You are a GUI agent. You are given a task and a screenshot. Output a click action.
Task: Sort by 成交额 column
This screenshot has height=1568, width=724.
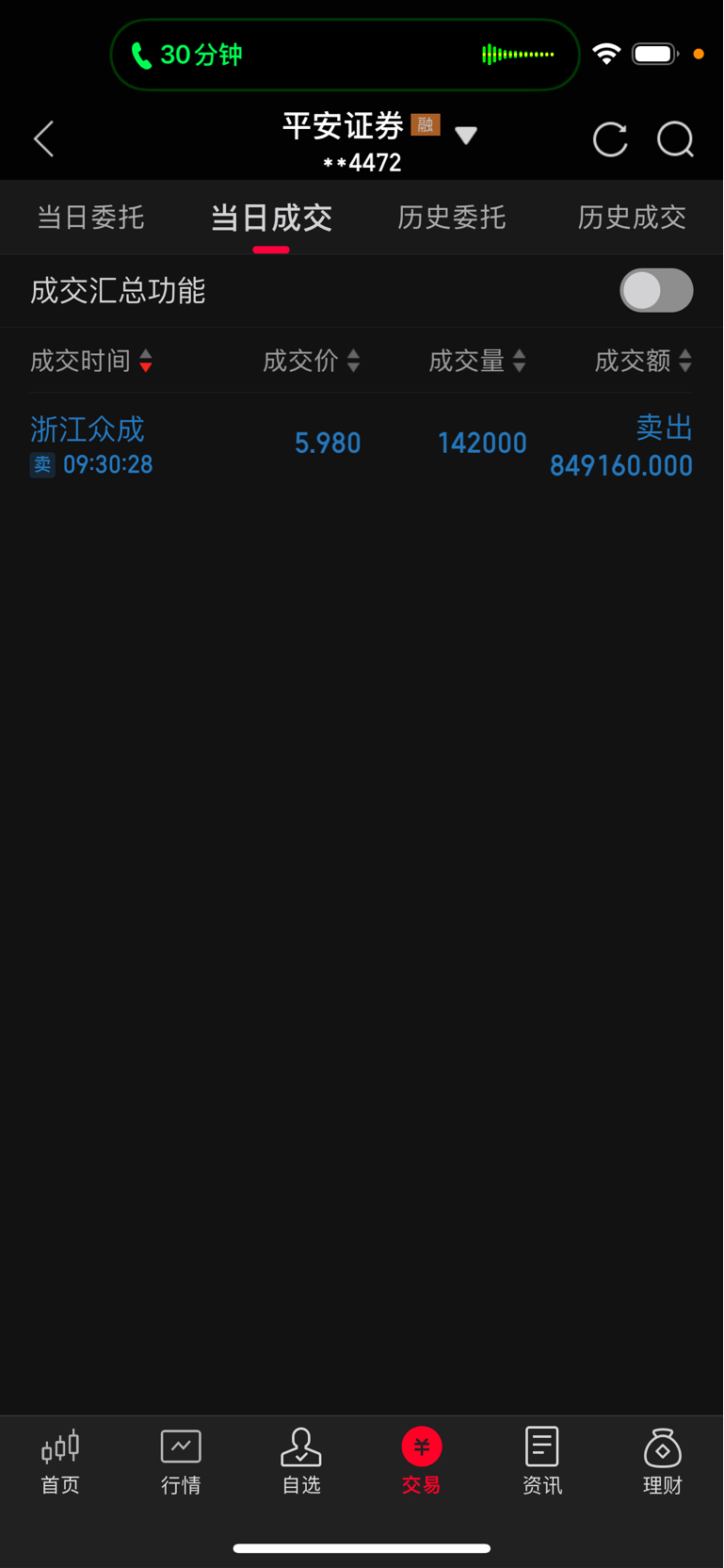(x=643, y=361)
